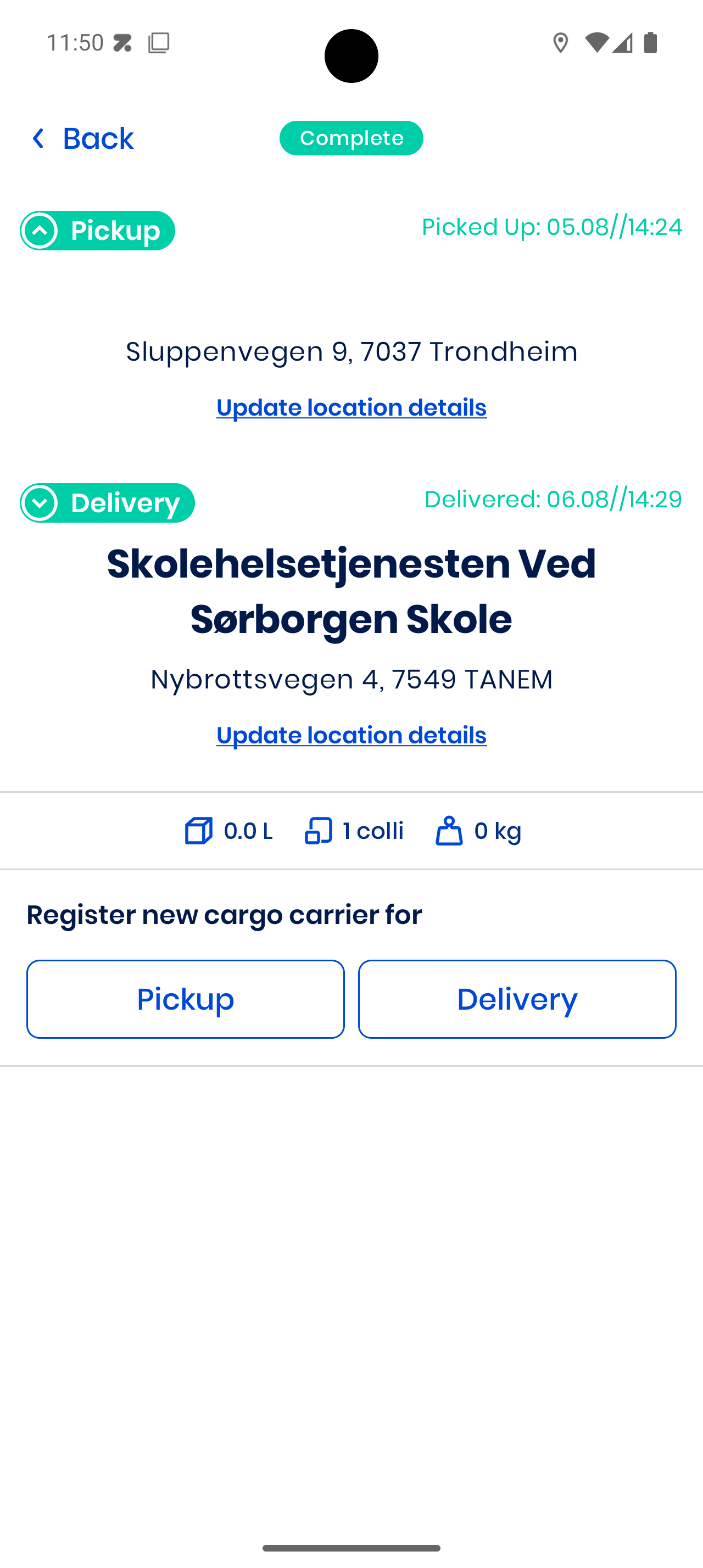Update location details for Sluppenvegen 9
This screenshot has width=703, height=1568.
click(351, 407)
